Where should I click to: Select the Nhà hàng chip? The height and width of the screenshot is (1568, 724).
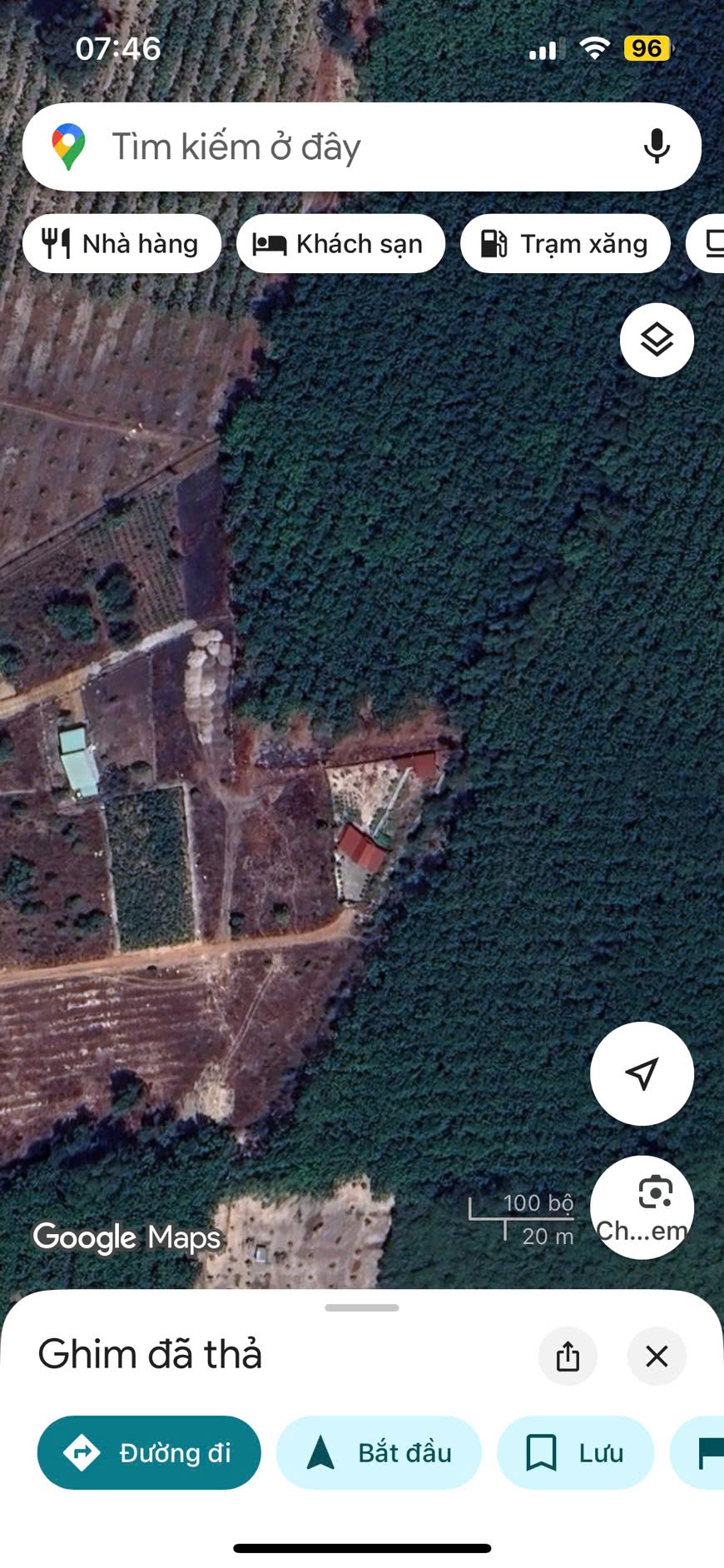pyautogui.click(x=121, y=244)
